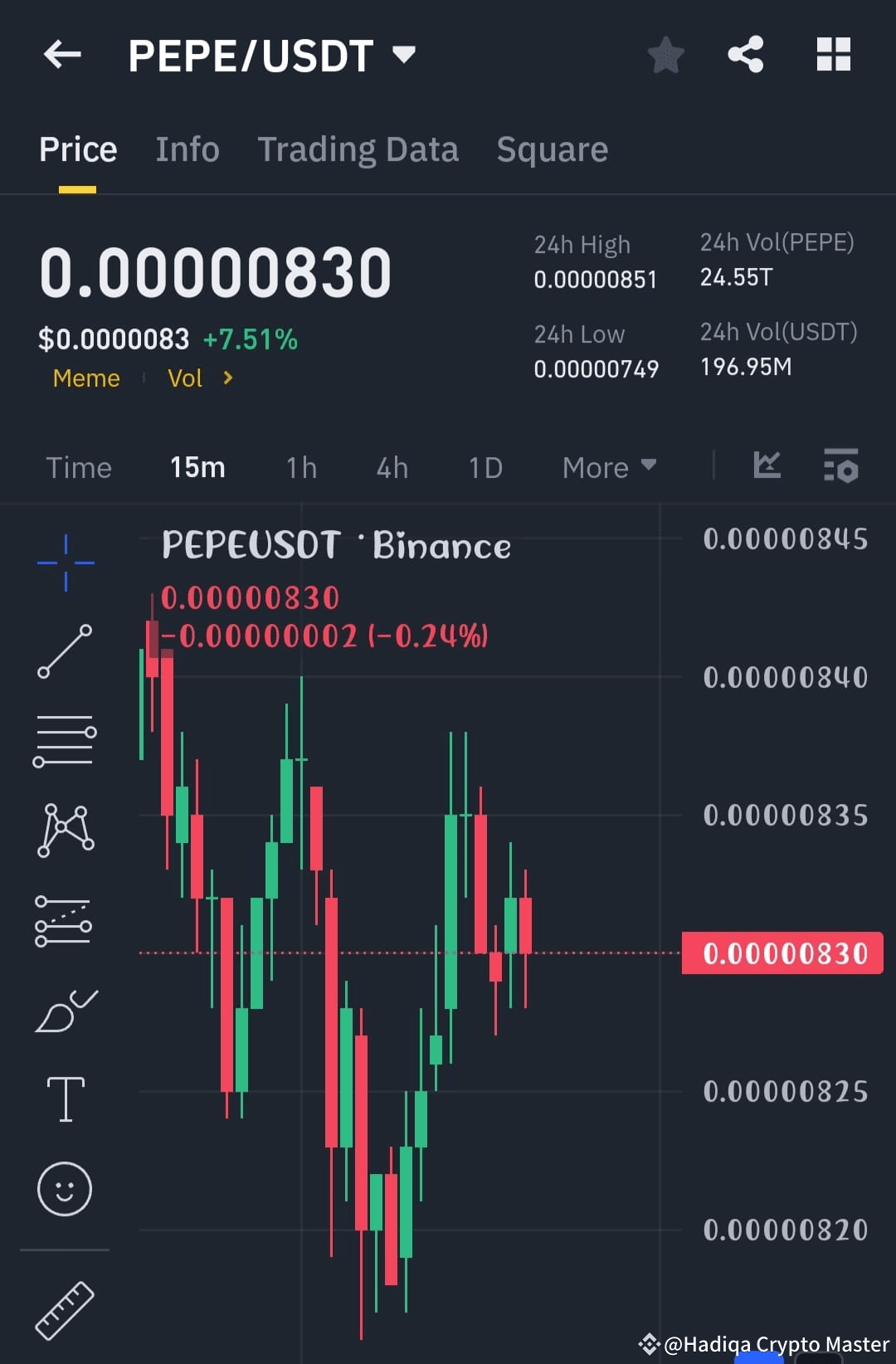Select the trend line drawing tool
The image size is (896, 1364).
pyautogui.click(x=64, y=652)
